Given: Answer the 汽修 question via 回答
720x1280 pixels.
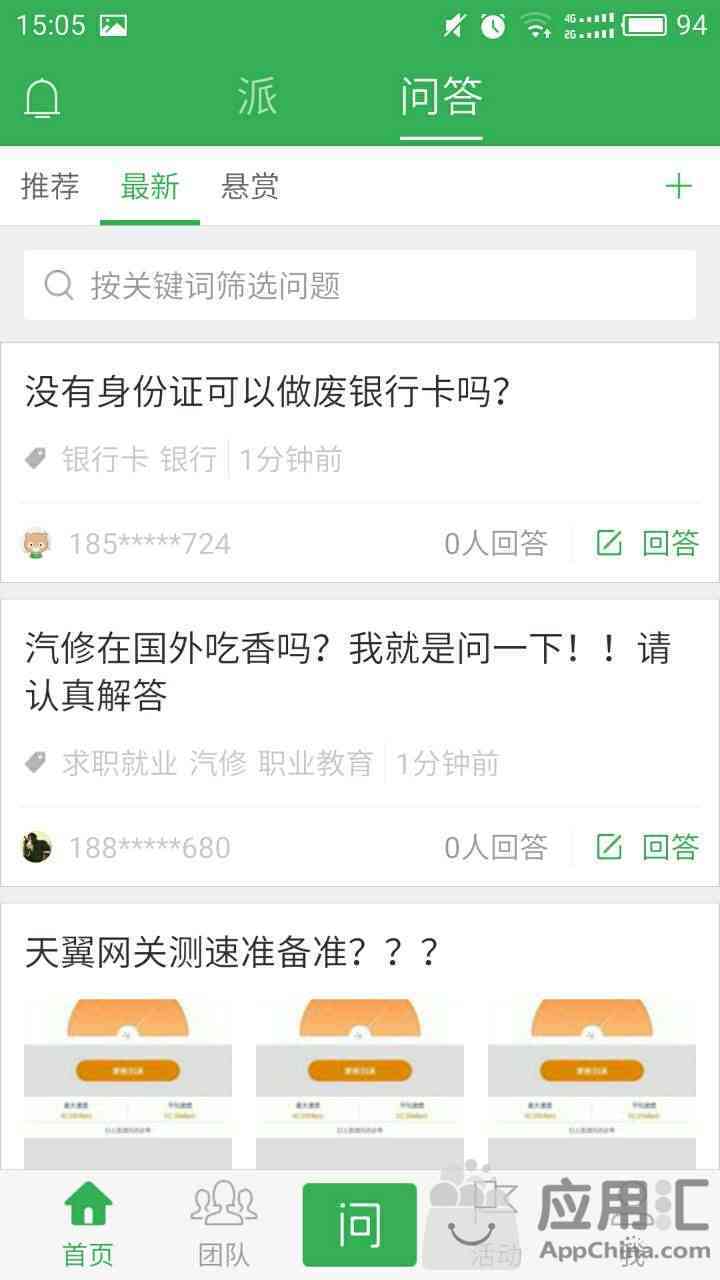Looking at the screenshot, I should tap(648, 847).
